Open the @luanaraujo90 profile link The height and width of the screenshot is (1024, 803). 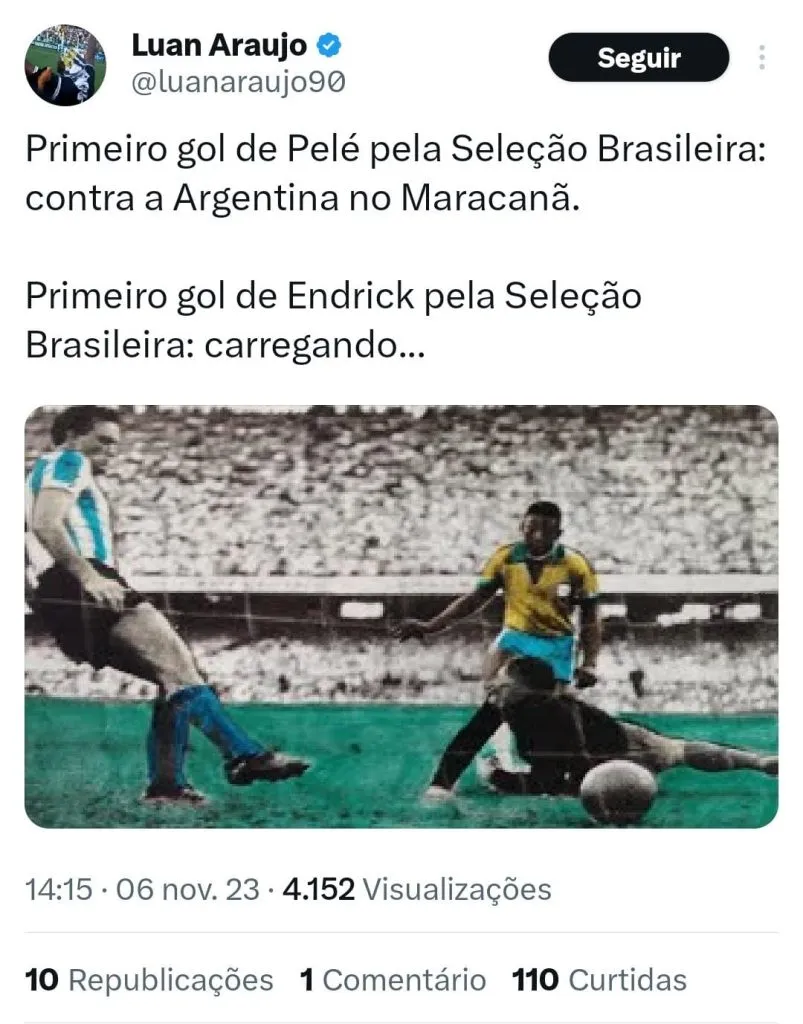coord(238,82)
